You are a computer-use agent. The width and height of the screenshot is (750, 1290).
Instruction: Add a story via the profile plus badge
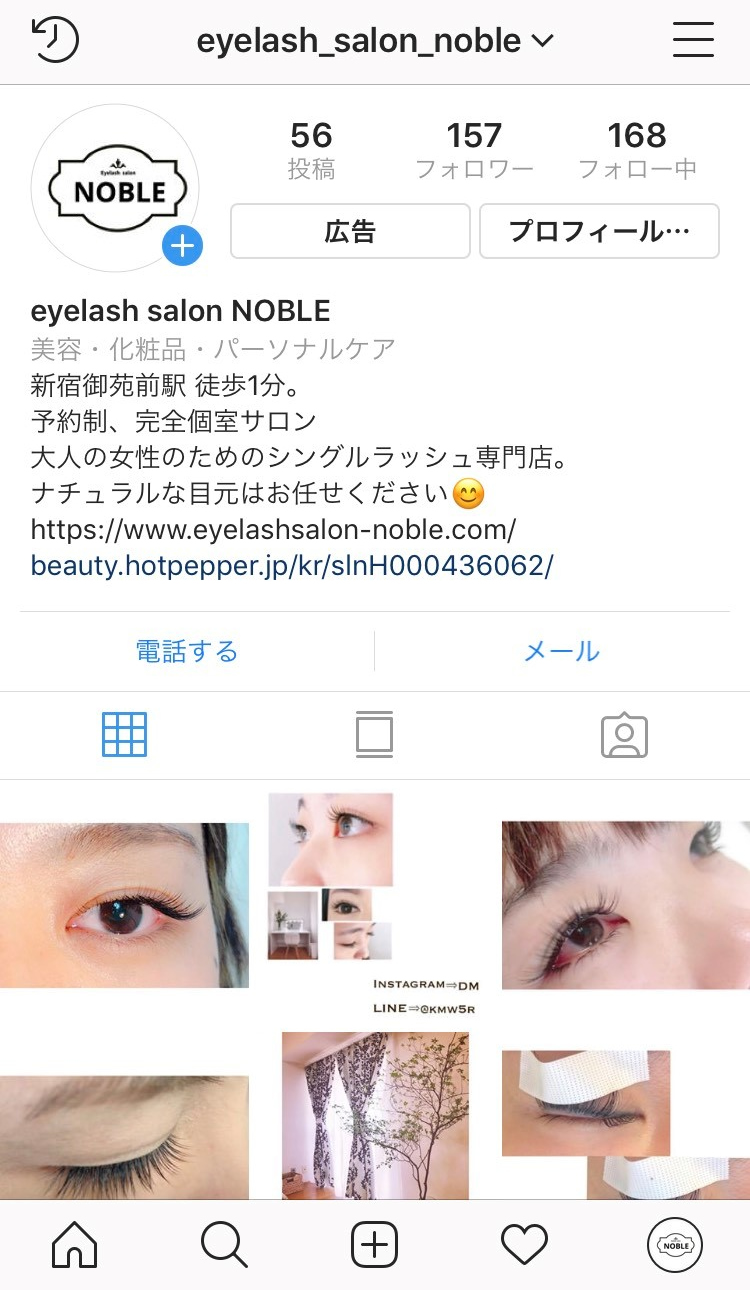(x=182, y=246)
